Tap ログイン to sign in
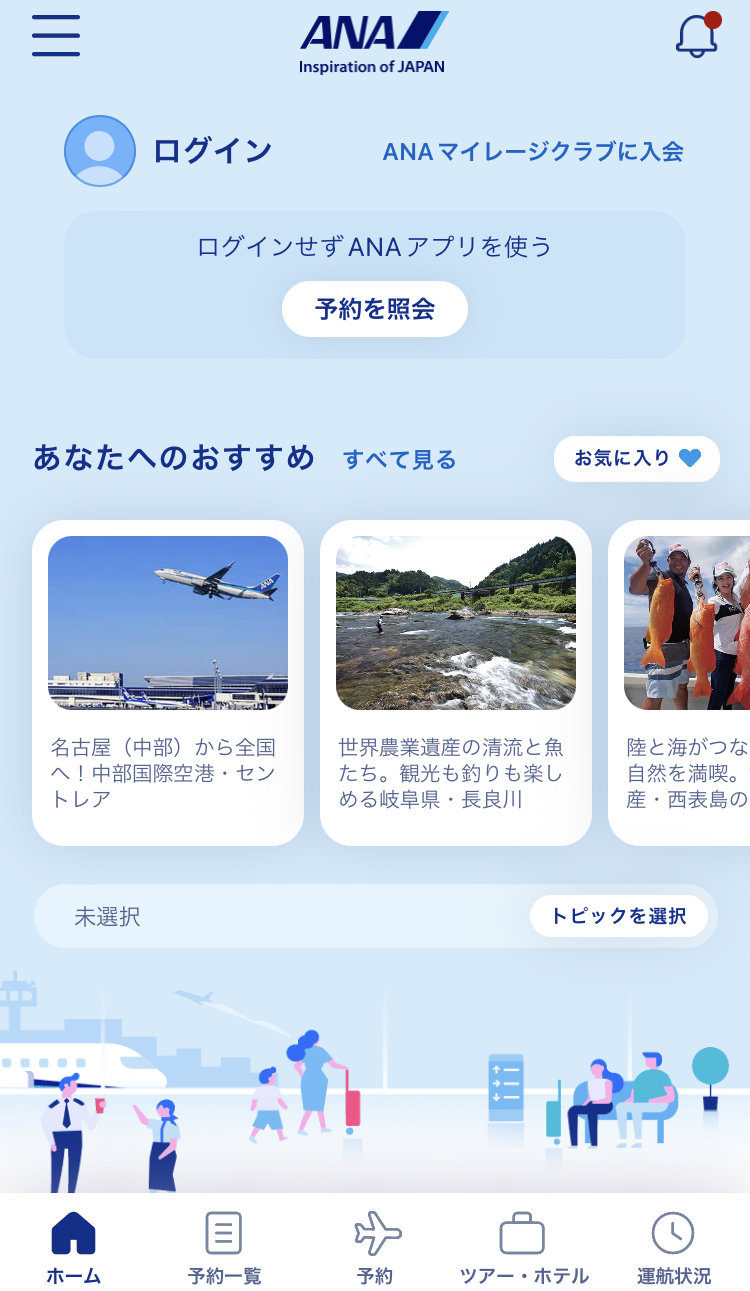 coord(211,151)
